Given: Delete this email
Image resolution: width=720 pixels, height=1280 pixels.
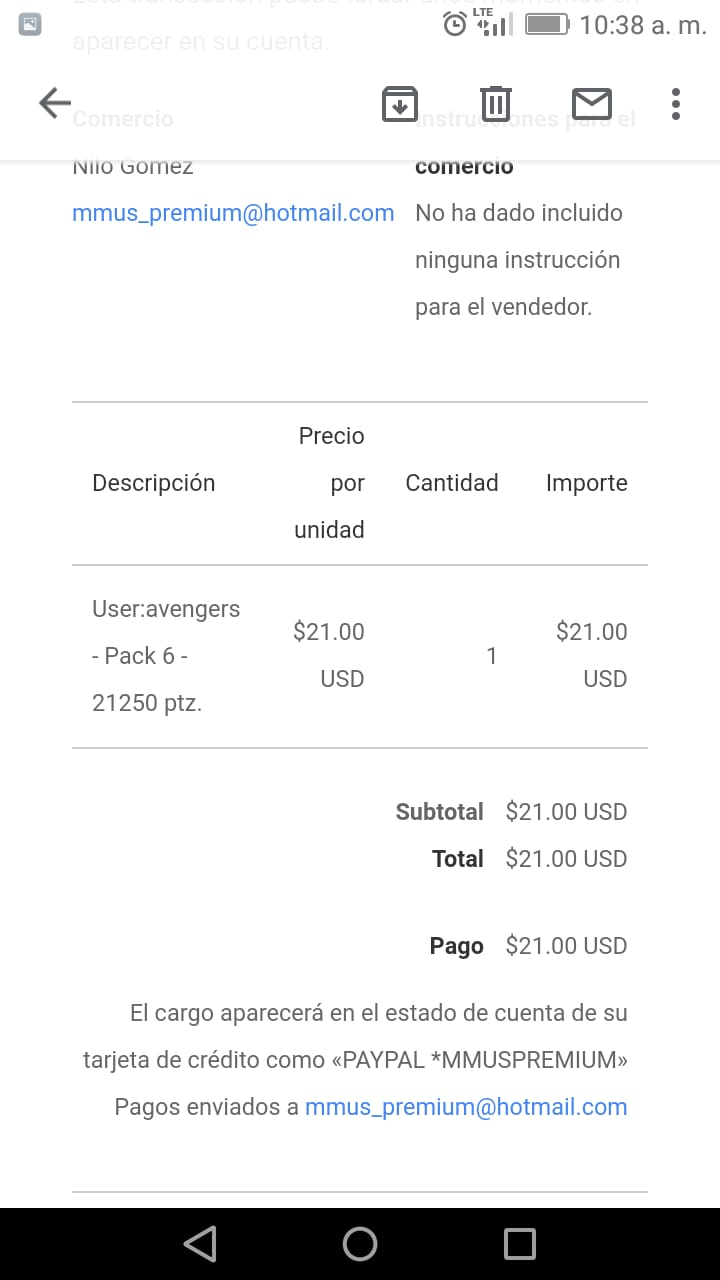Looking at the screenshot, I should (x=496, y=103).
